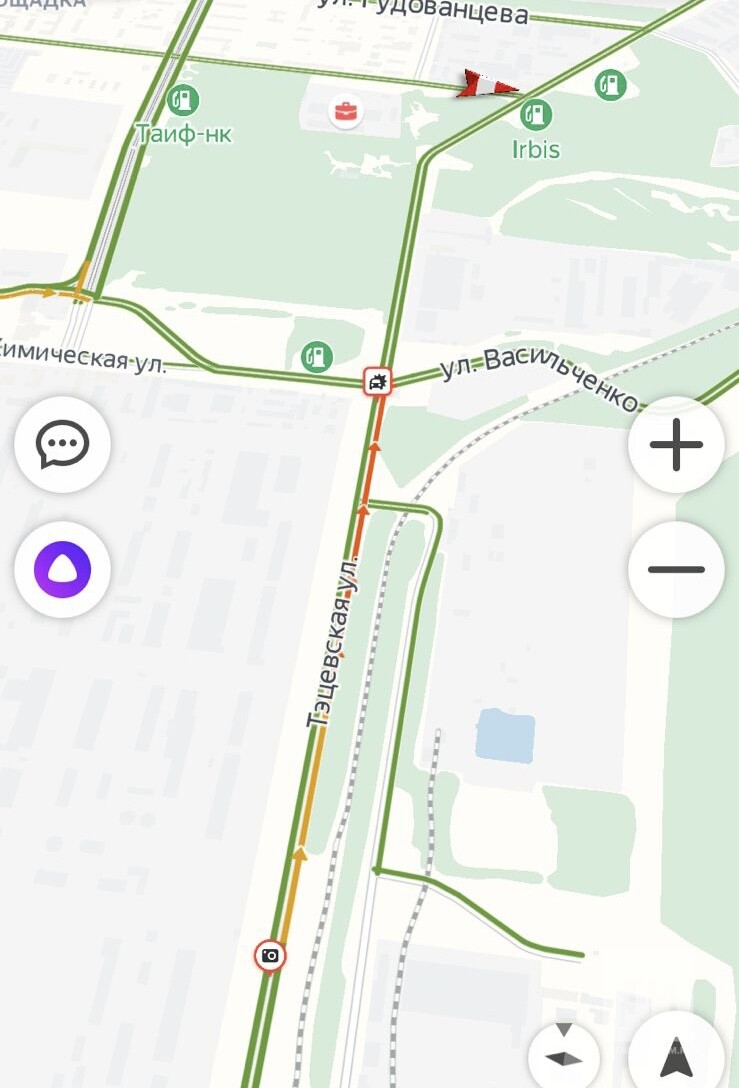The image size is (739, 1088).
Task: Open the briefcase business marker
Action: (346, 112)
